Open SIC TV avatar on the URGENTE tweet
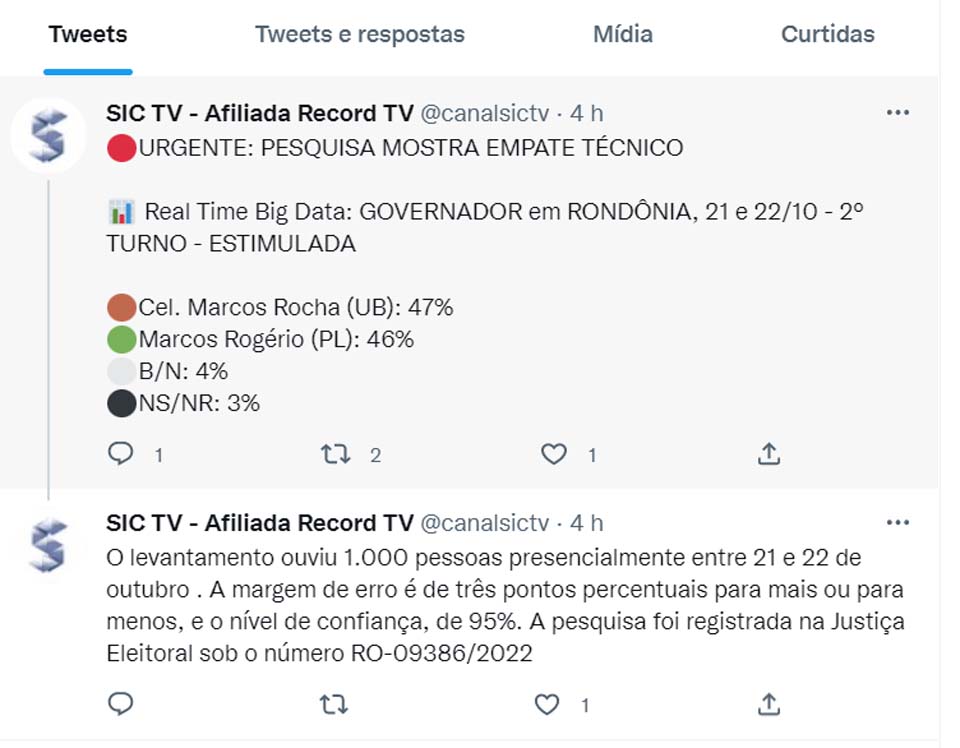 coord(48,135)
